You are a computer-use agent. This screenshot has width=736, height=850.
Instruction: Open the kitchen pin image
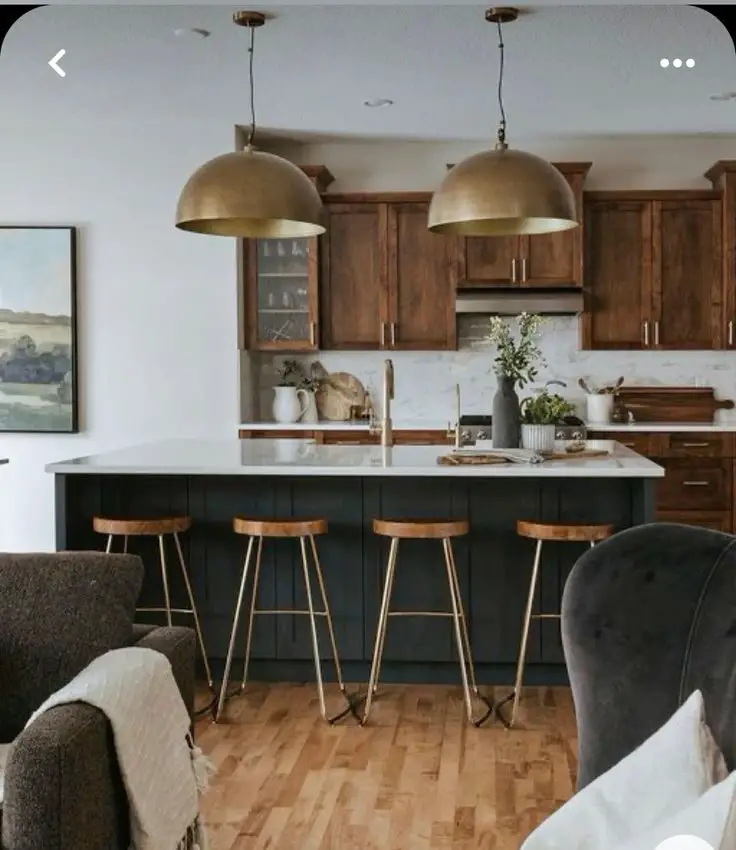pyautogui.click(x=368, y=450)
